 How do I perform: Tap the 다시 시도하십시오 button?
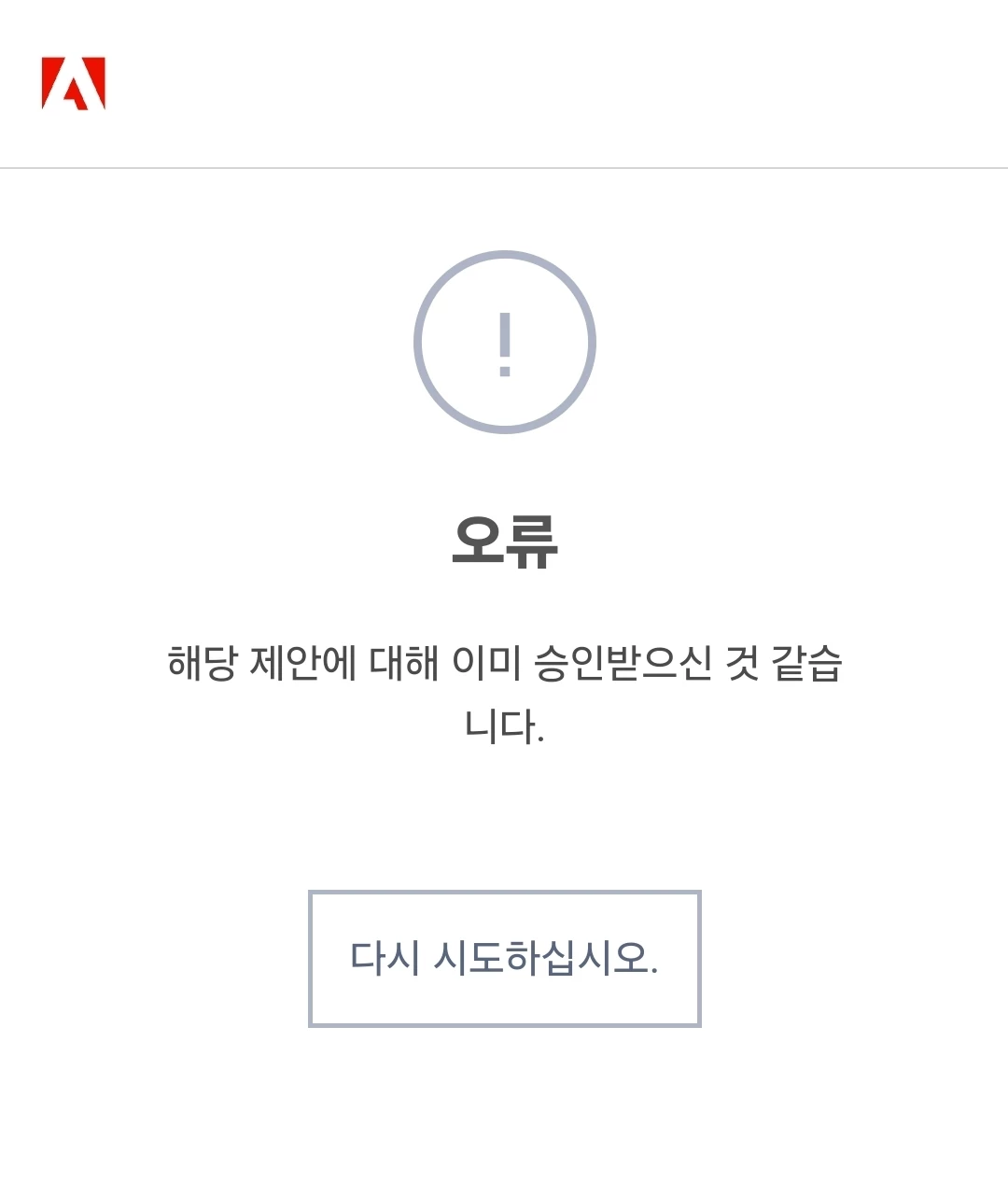[x=504, y=958]
